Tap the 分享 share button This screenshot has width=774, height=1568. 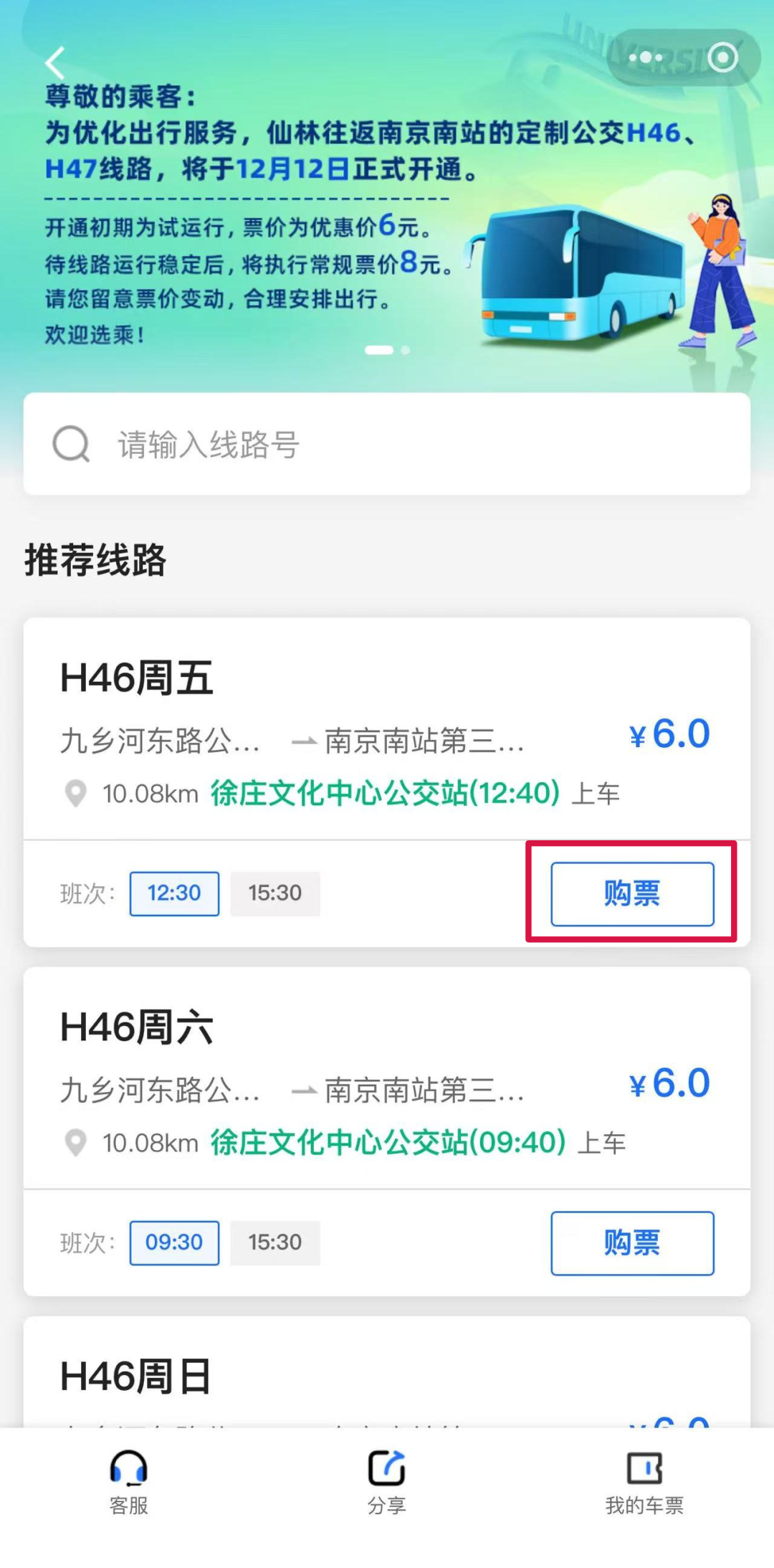387,1481
